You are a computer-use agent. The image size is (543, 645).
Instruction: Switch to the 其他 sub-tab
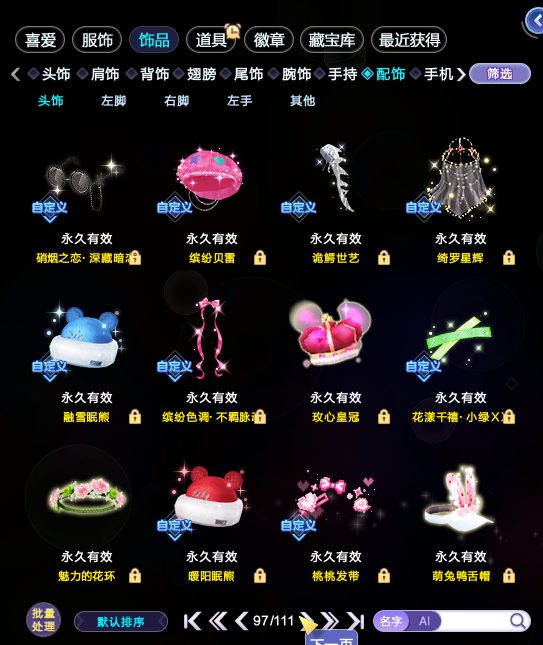[302, 100]
